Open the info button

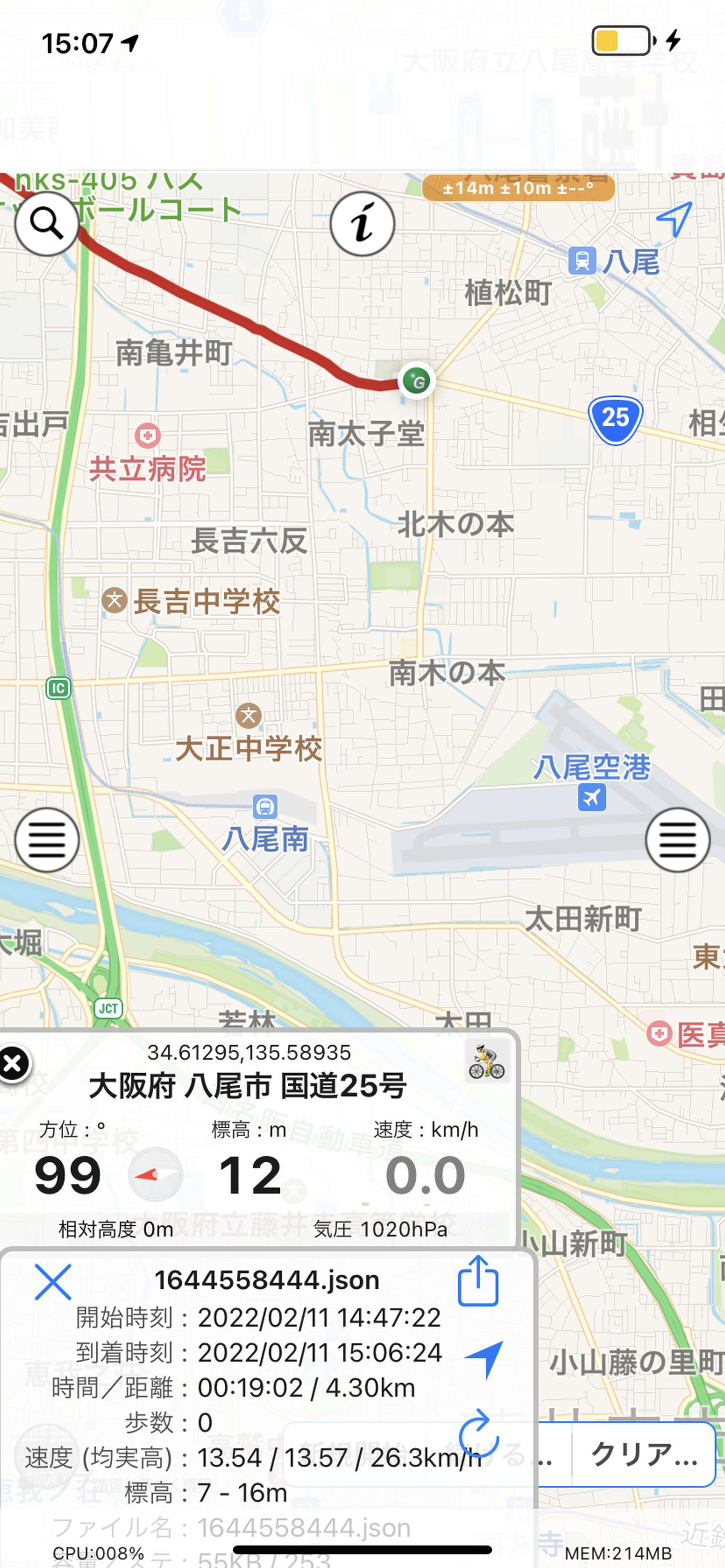click(x=362, y=224)
